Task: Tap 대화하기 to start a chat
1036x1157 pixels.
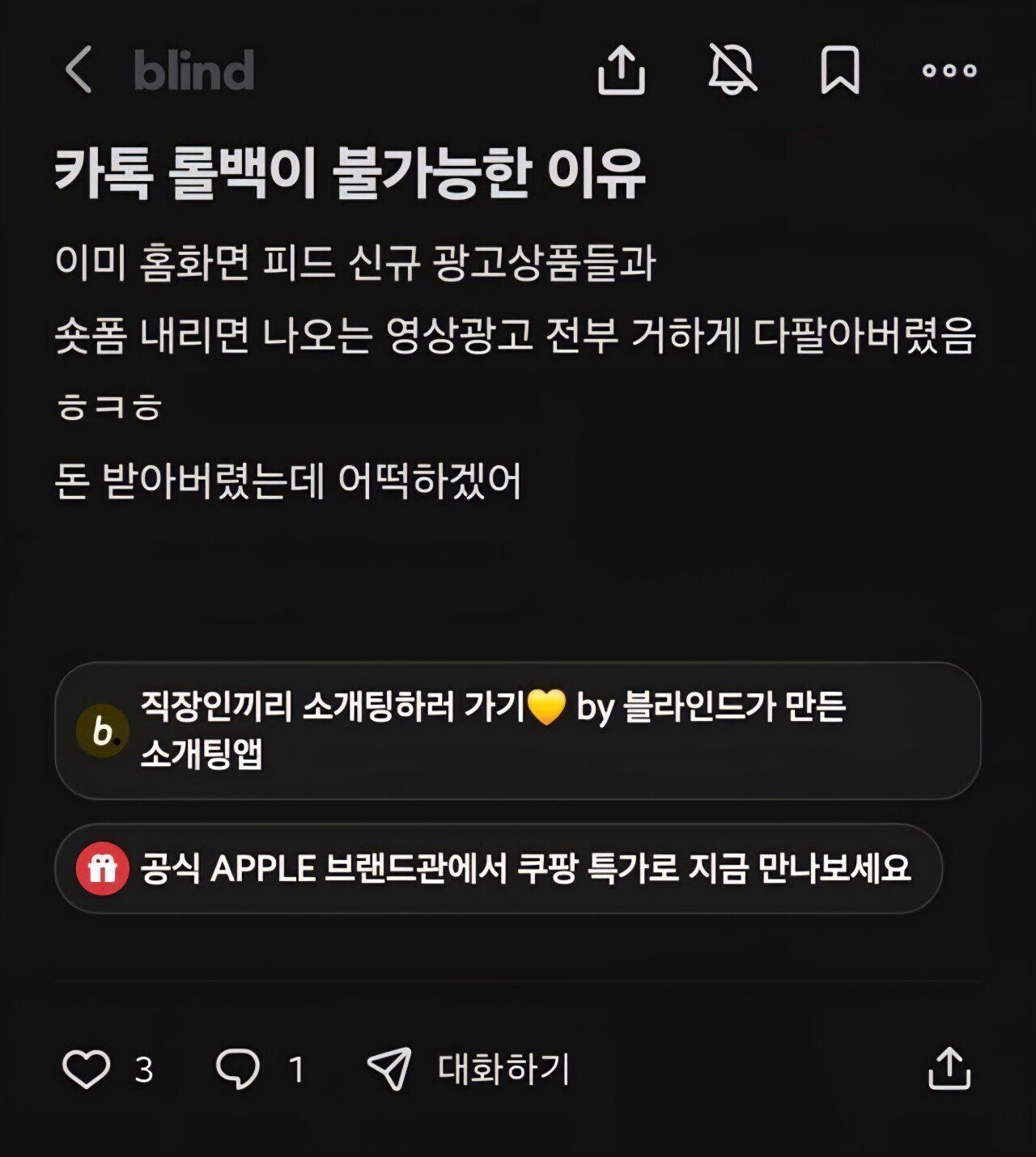Action: (469, 1069)
